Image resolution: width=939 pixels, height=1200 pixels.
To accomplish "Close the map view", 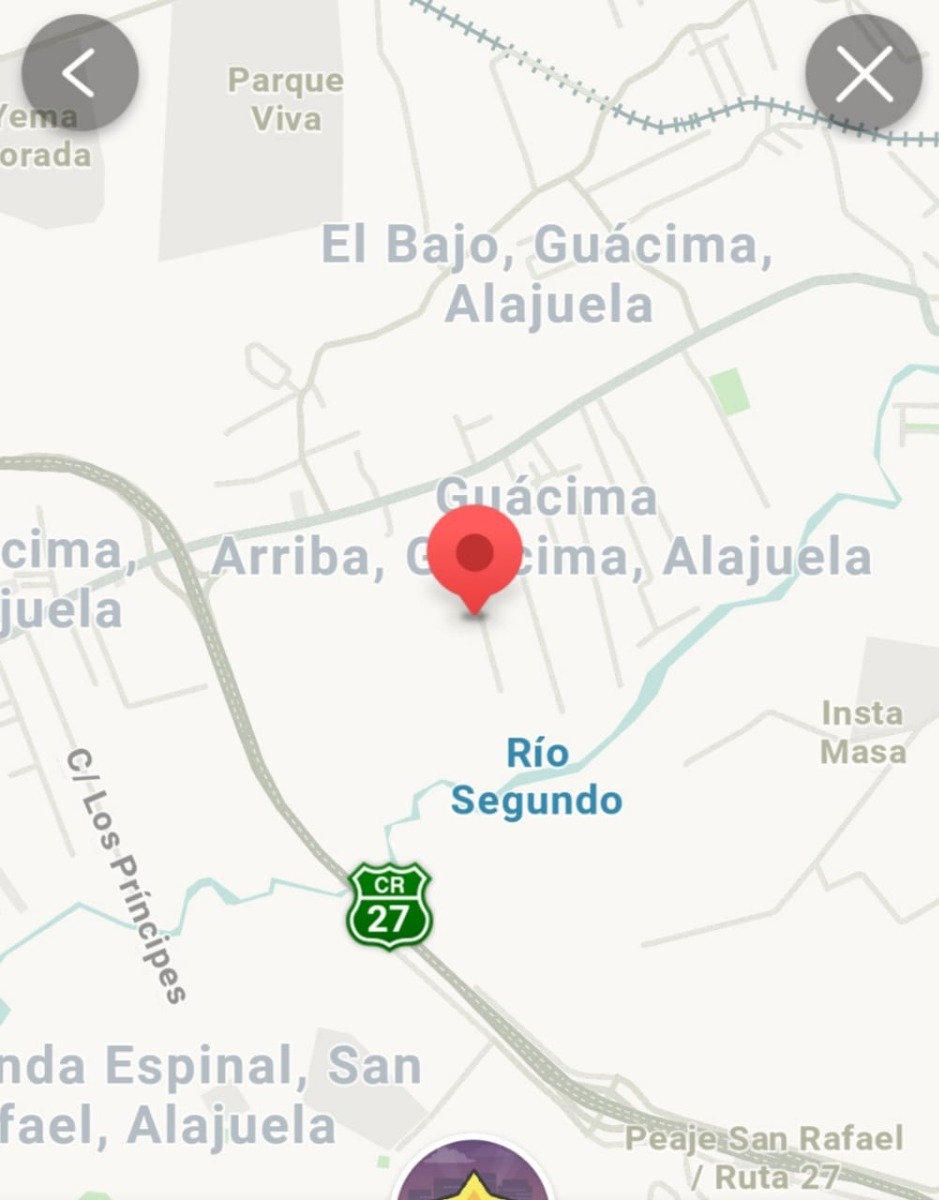I will tap(864, 73).
